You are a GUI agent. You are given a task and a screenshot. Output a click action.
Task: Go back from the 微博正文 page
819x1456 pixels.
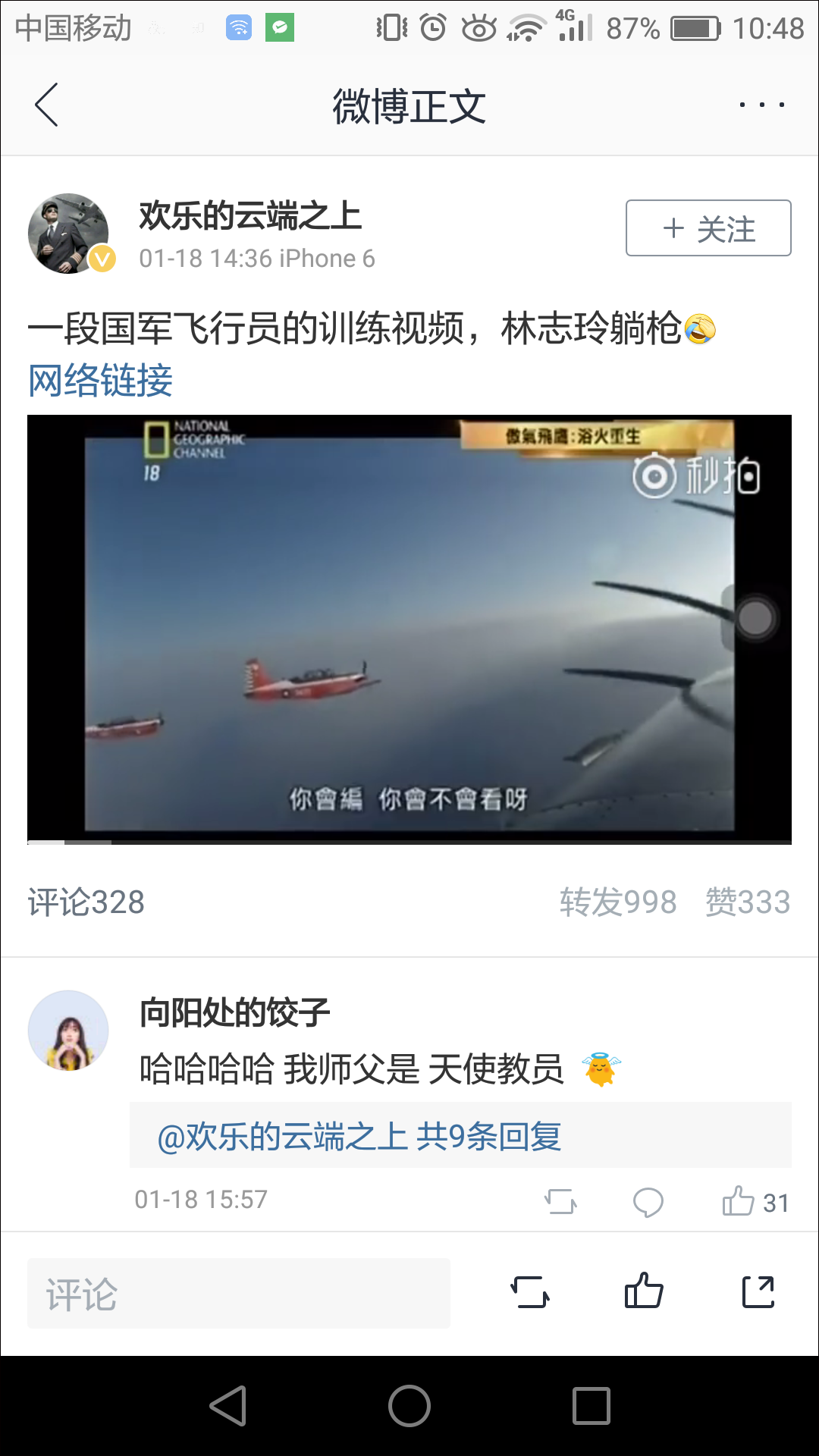coord(47,105)
